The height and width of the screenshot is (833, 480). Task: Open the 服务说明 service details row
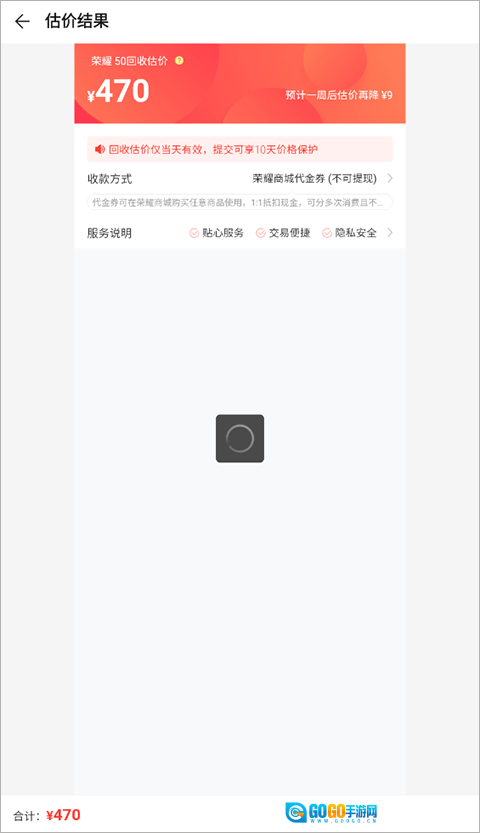(240, 233)
